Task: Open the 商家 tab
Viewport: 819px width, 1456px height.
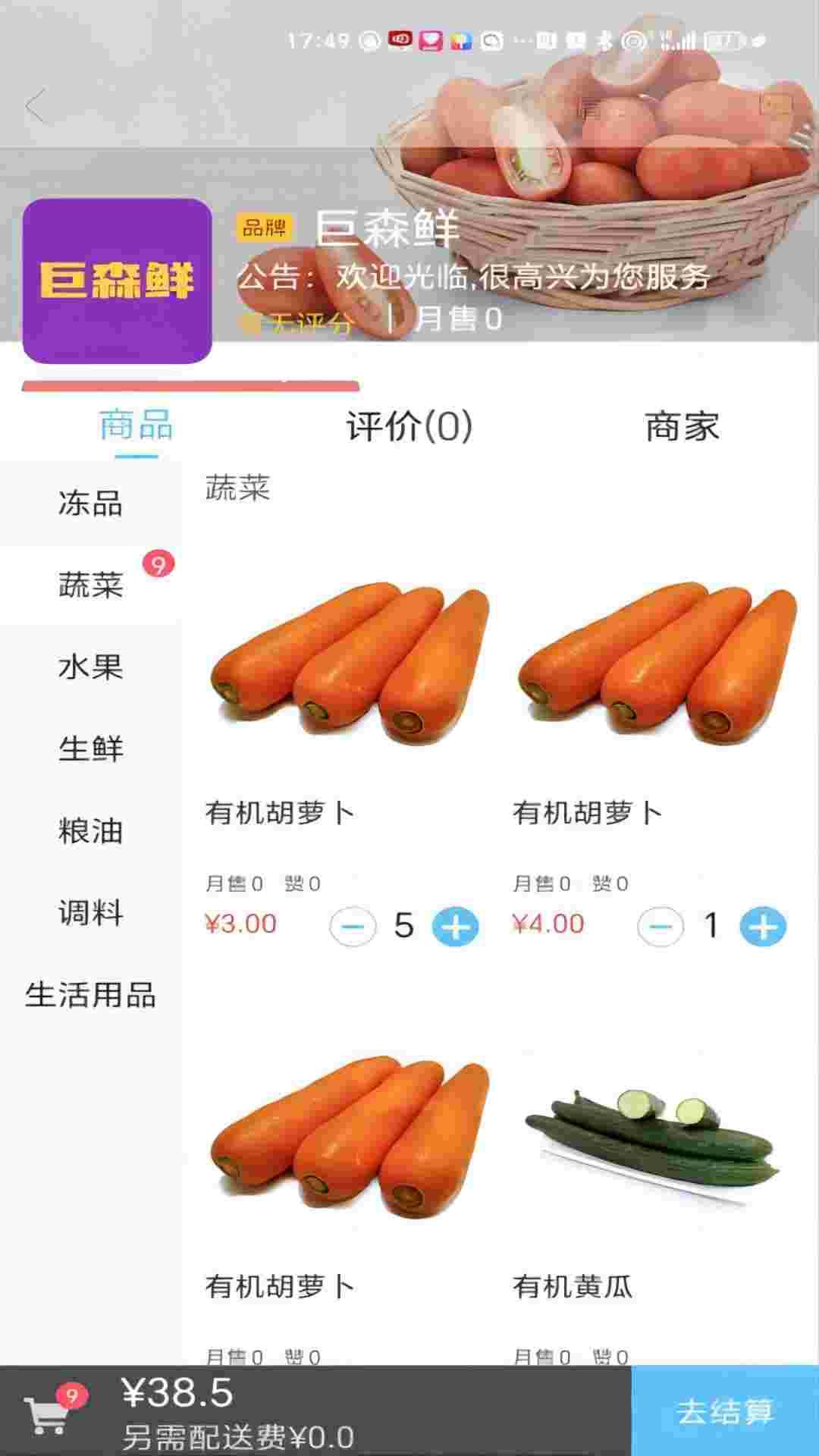Action: click(681, 425)
